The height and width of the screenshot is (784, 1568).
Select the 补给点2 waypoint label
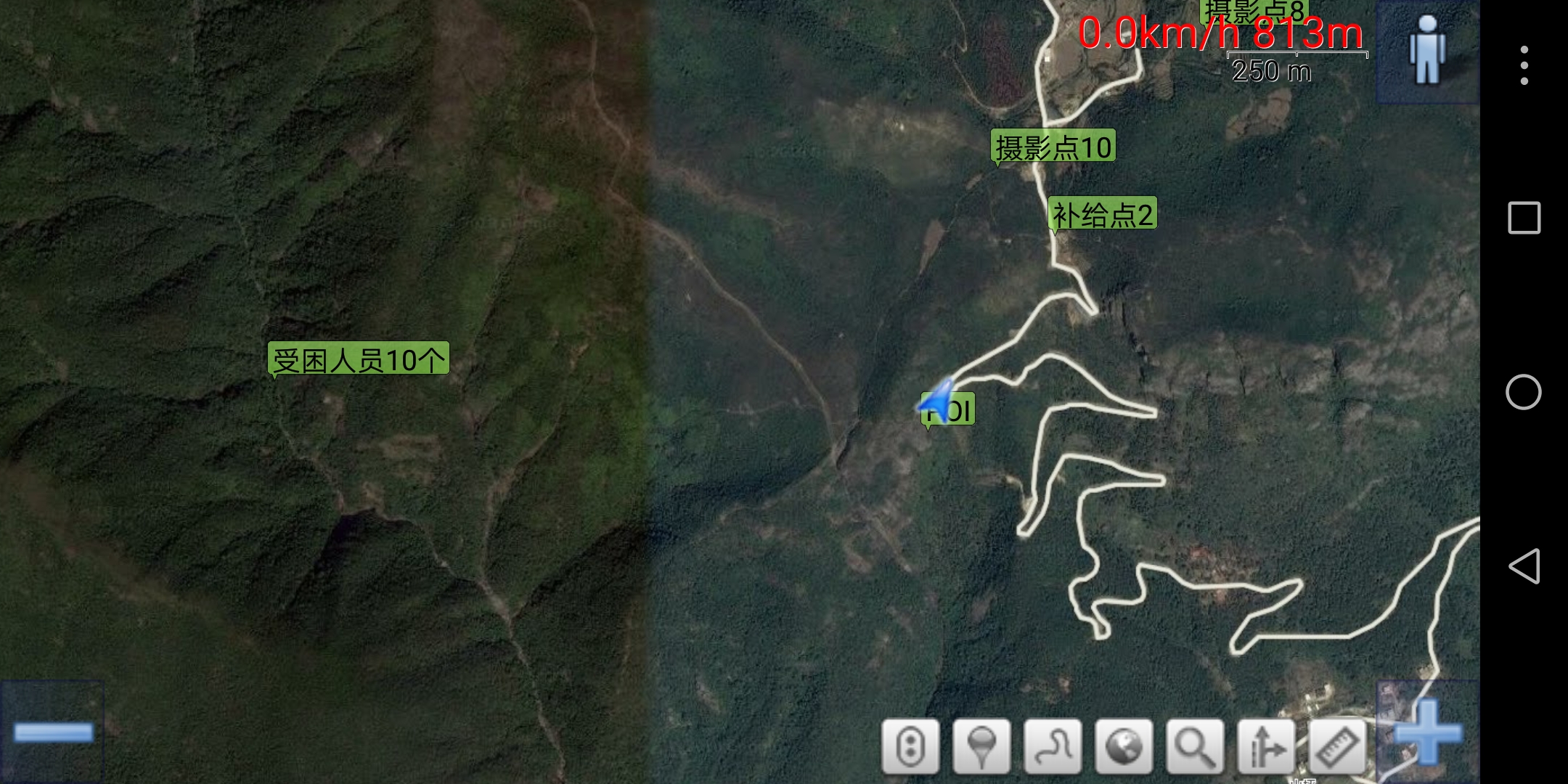coord(1102,214)
